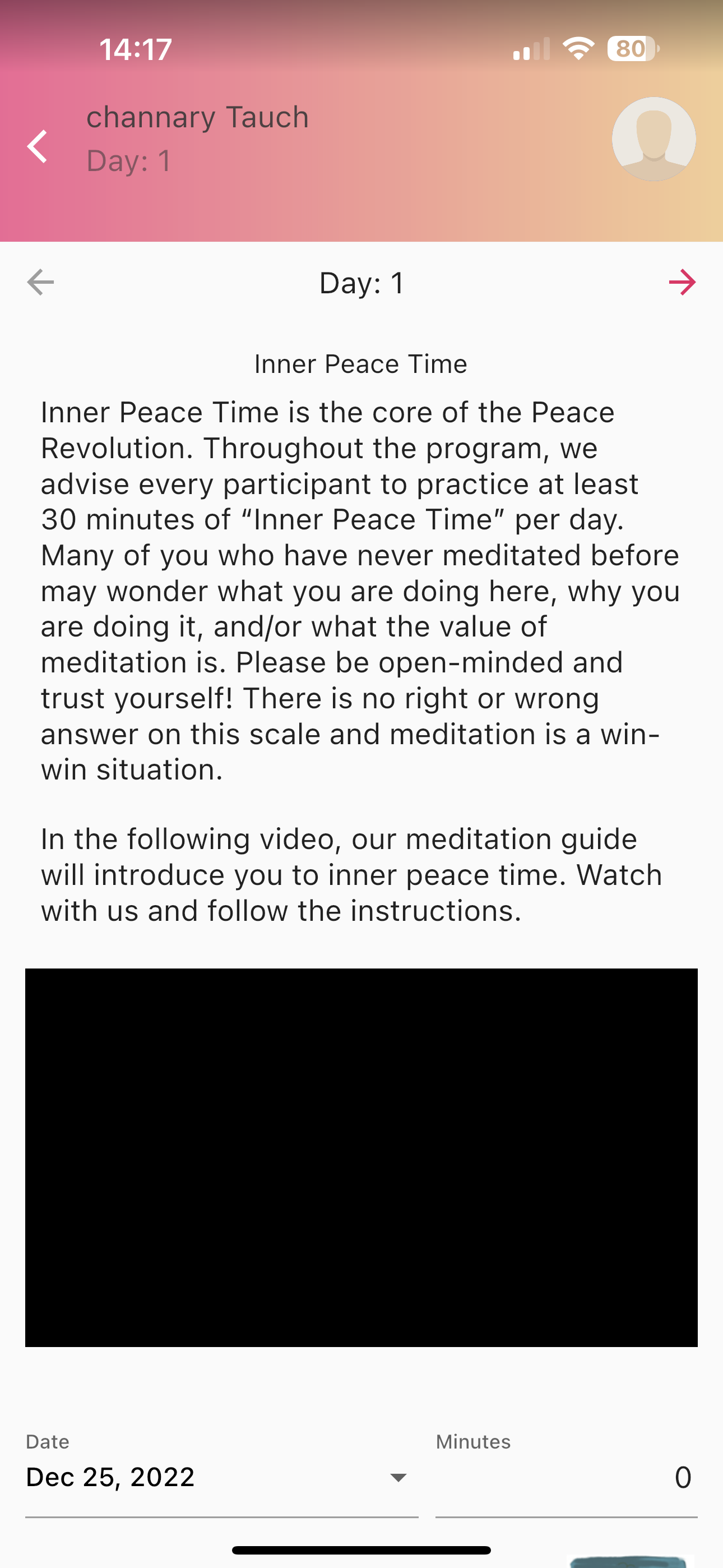The image size is (723, 1568).
Task: Go to the next day with the red arrow
Action: [x=682, y=283]
